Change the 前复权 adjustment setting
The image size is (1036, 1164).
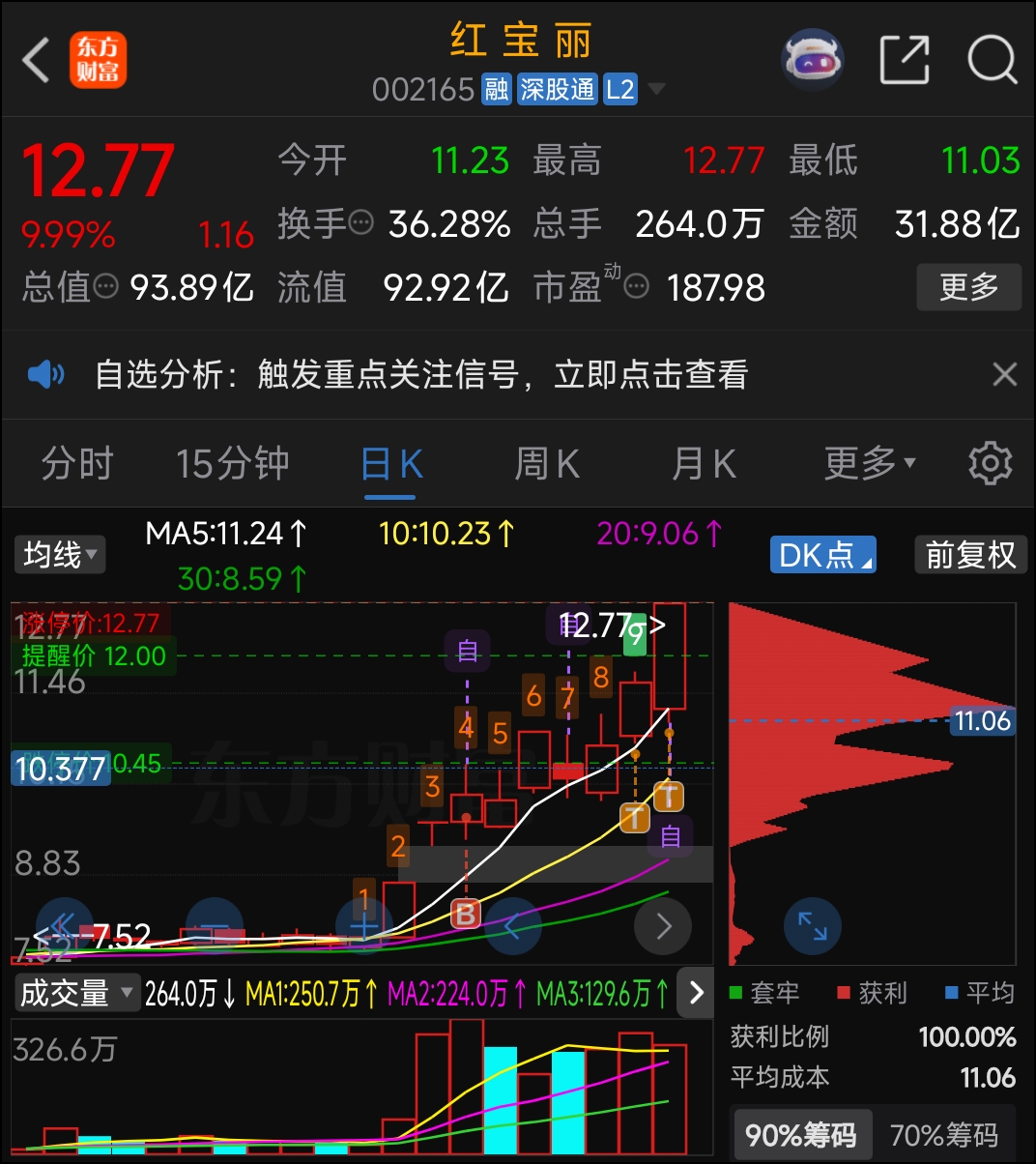tap(969, 555)
